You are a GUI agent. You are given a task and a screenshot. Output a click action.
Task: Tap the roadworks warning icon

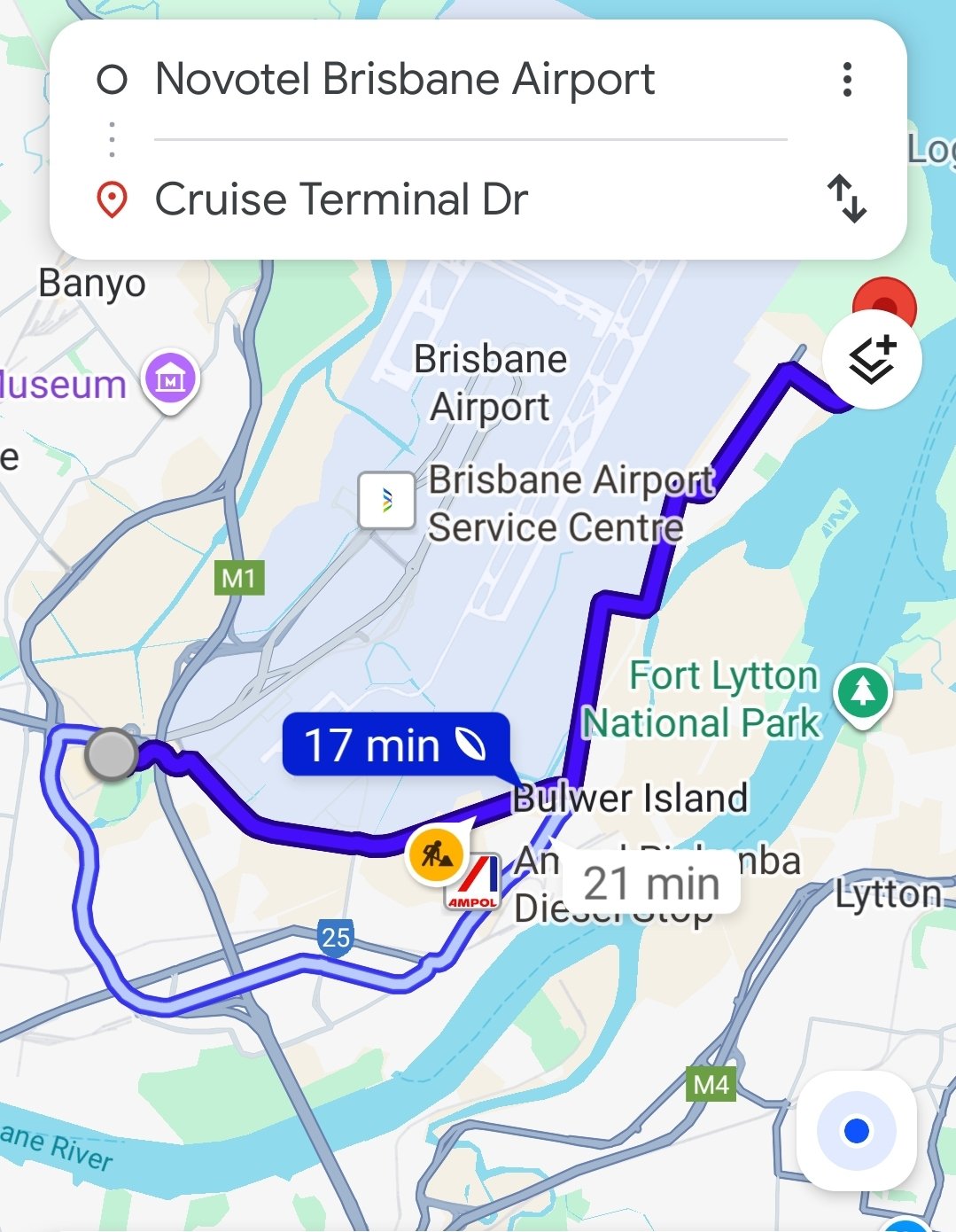(x=436, y=855)
